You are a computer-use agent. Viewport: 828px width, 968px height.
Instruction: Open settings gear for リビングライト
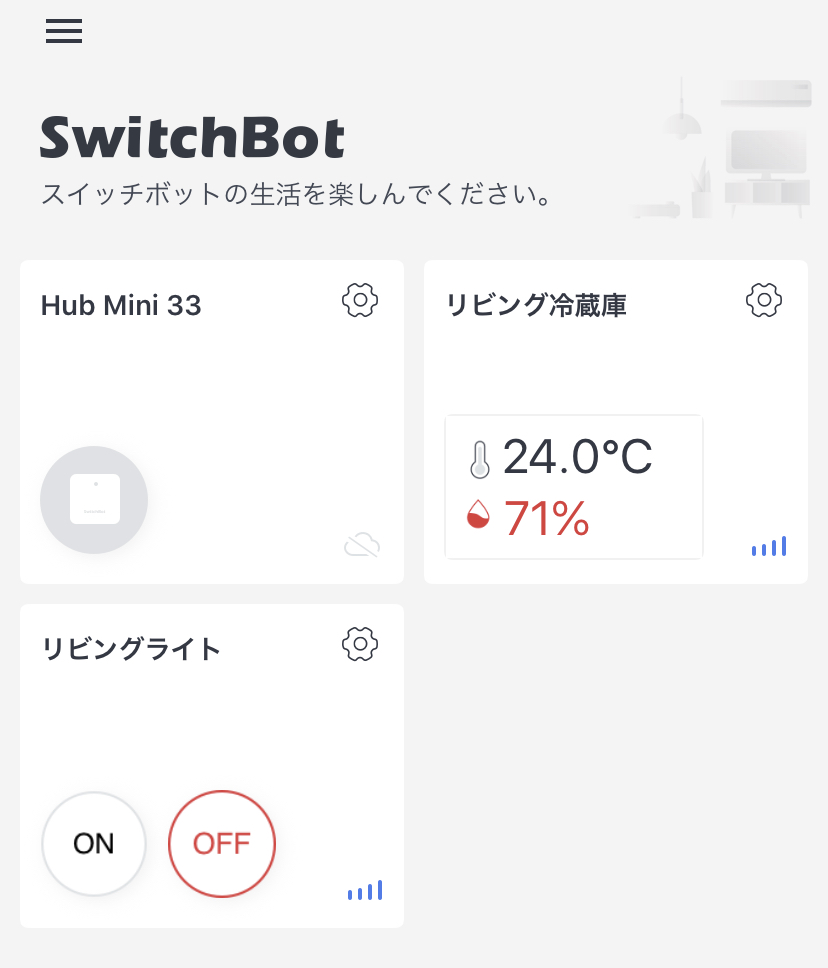pos(360,644)
